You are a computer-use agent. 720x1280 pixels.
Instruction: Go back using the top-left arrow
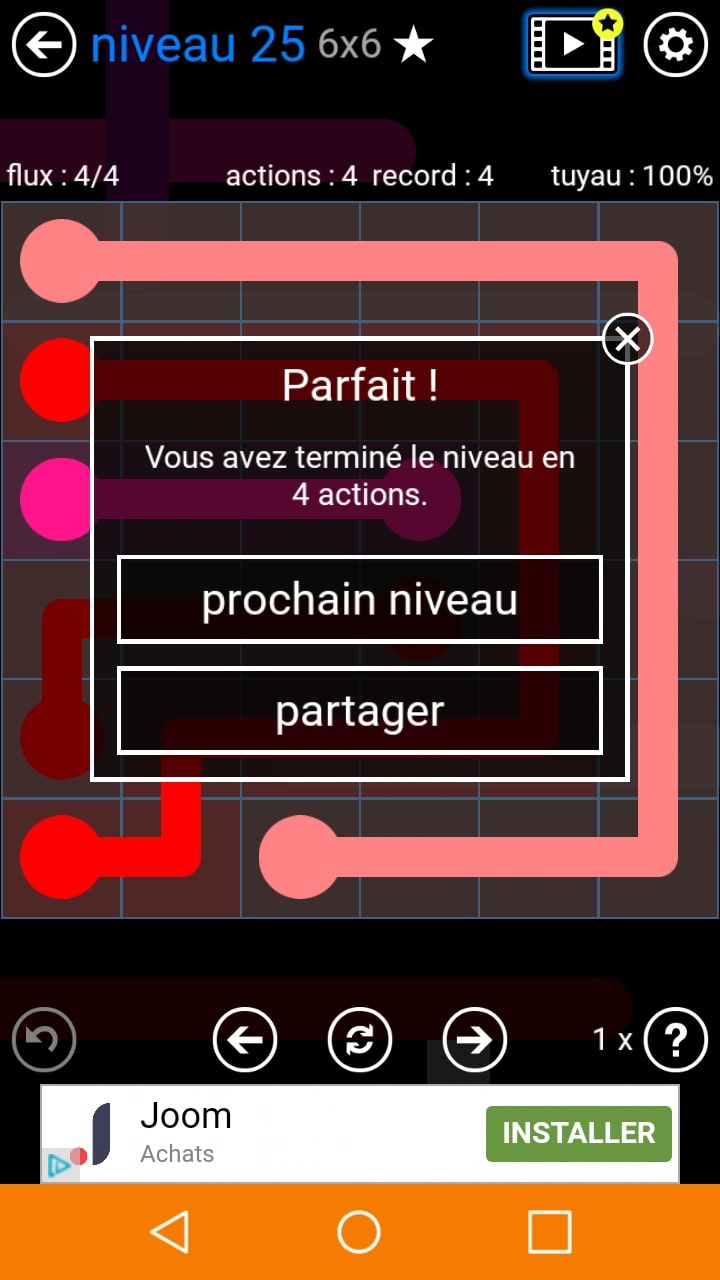pos(44,45)
